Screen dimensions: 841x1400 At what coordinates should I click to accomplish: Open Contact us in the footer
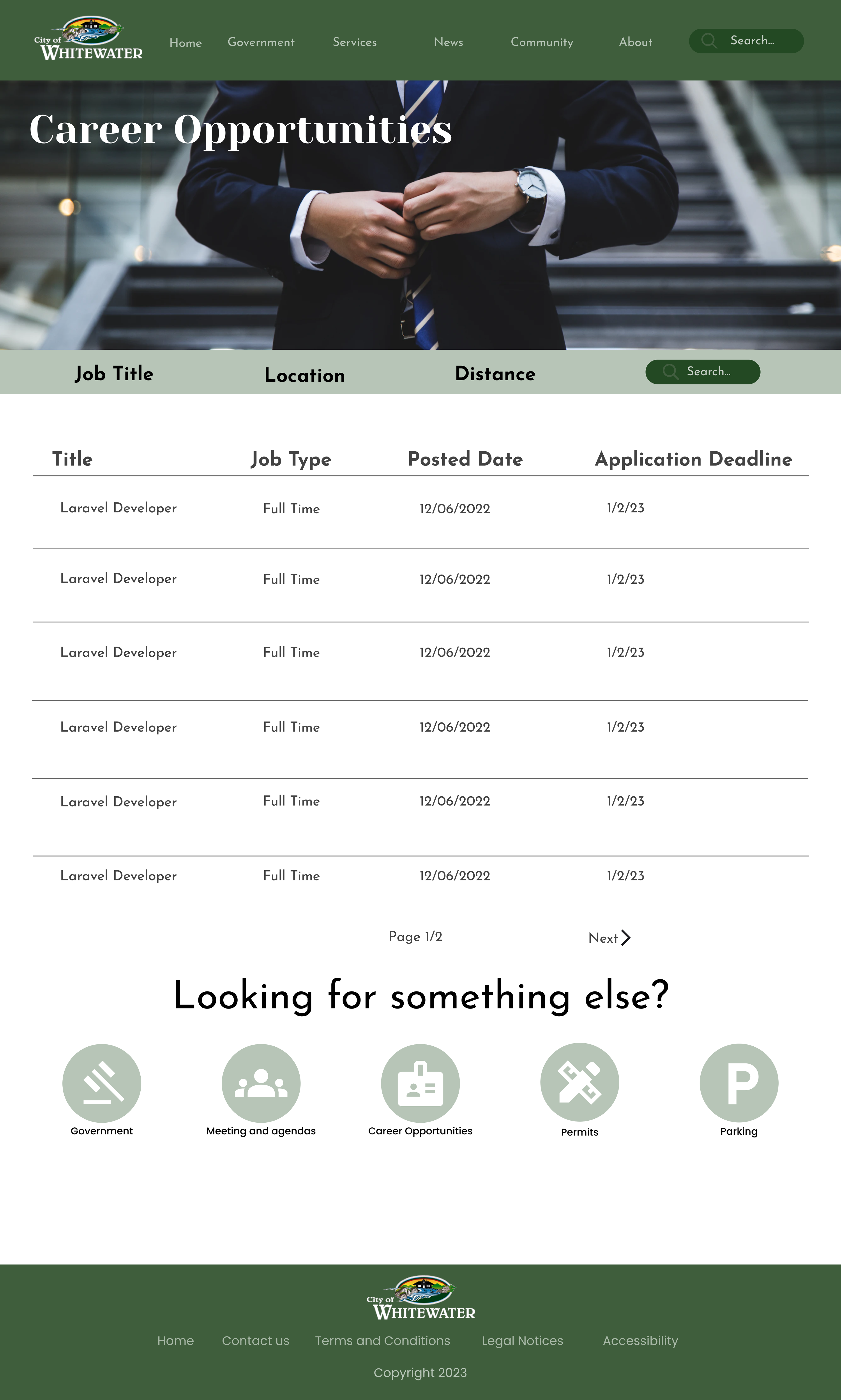(256, 1340)
